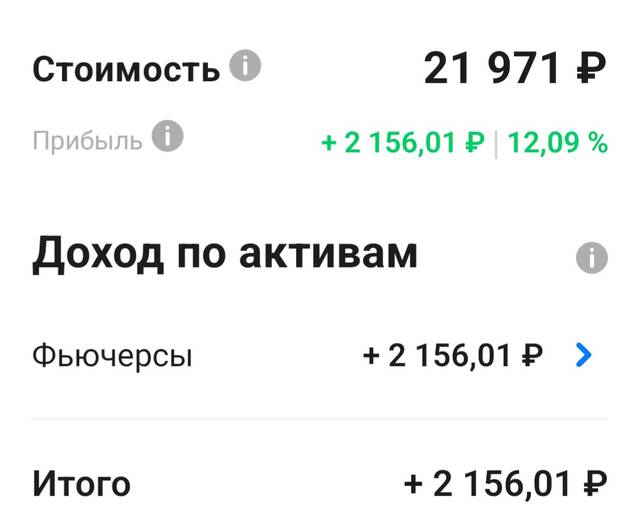Show info about Доход по активам
Screen dimensions: 640x521
click(591, 259)
